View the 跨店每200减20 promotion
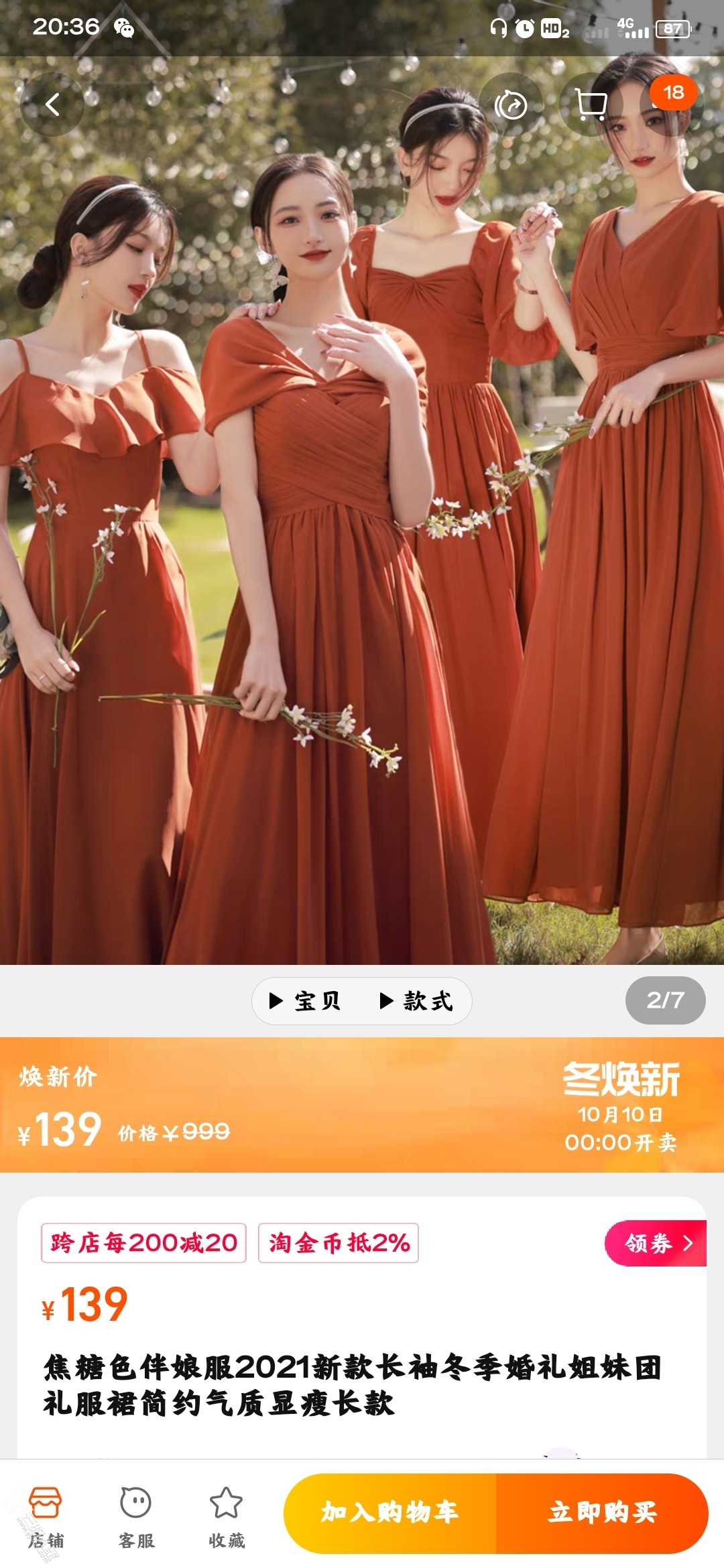The height and width of the screenshot is (1568, 724). pos(143,1243)
